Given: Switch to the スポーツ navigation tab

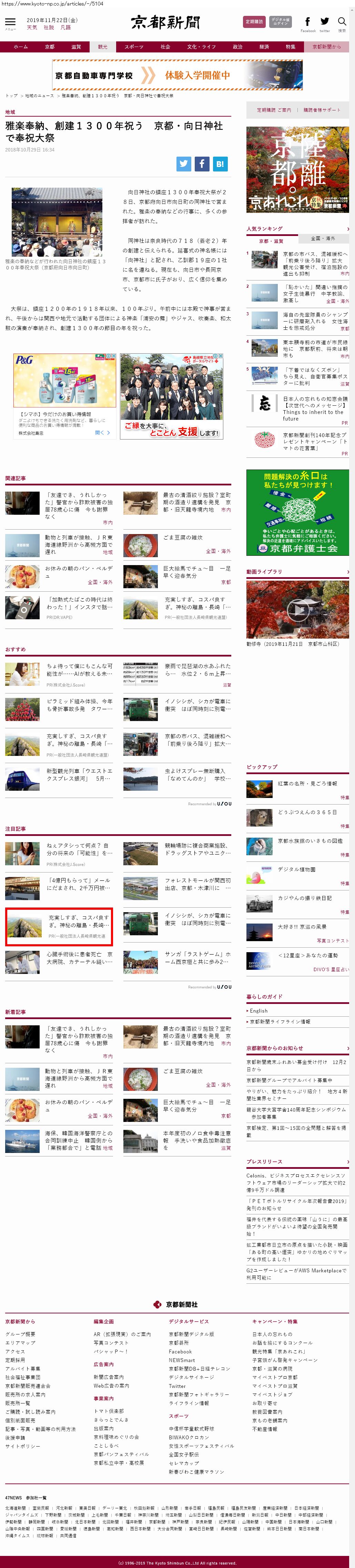Looking at the screenshot, I should 134,47.
